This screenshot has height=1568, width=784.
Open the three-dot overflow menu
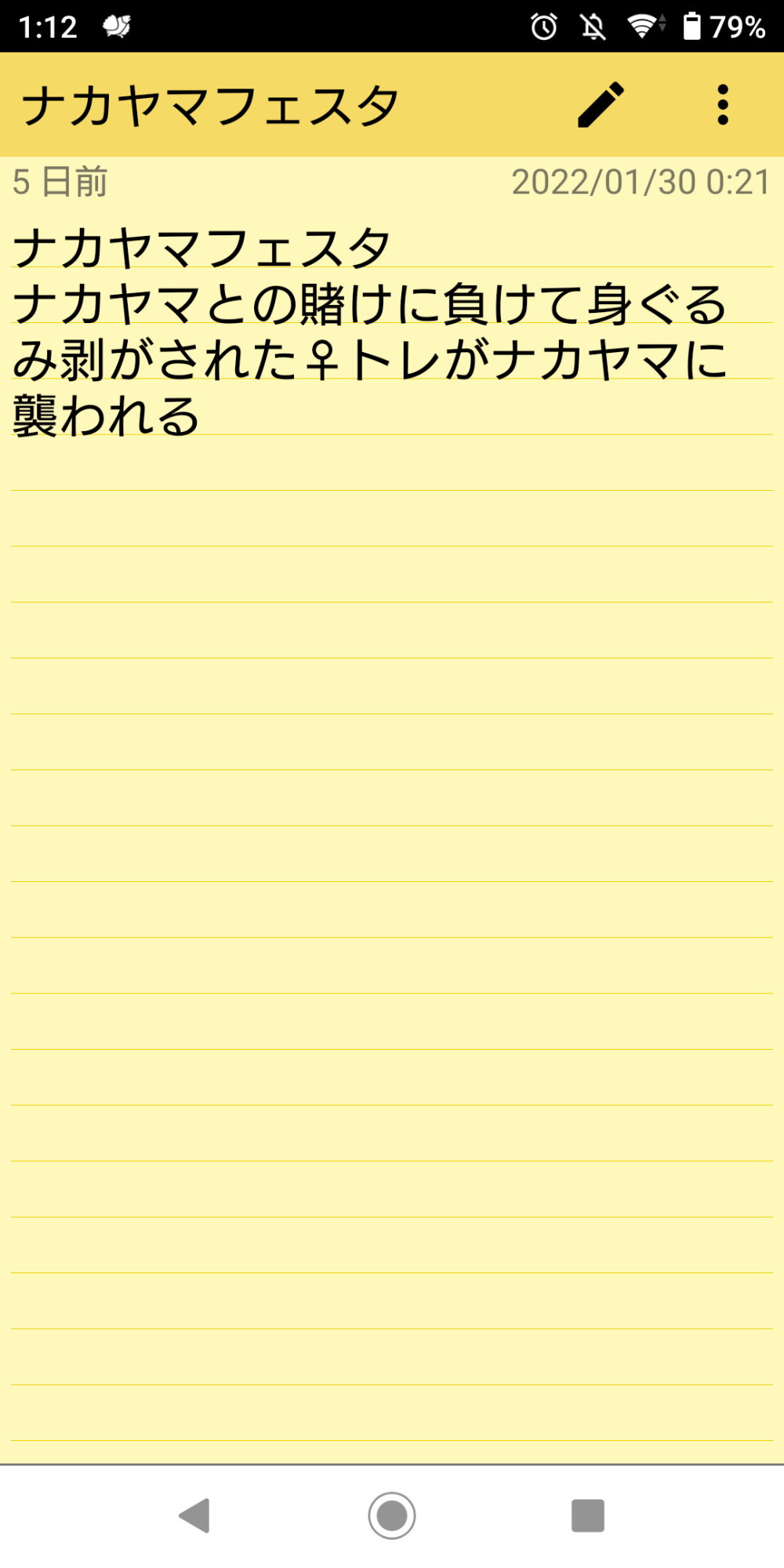(723, 104)
